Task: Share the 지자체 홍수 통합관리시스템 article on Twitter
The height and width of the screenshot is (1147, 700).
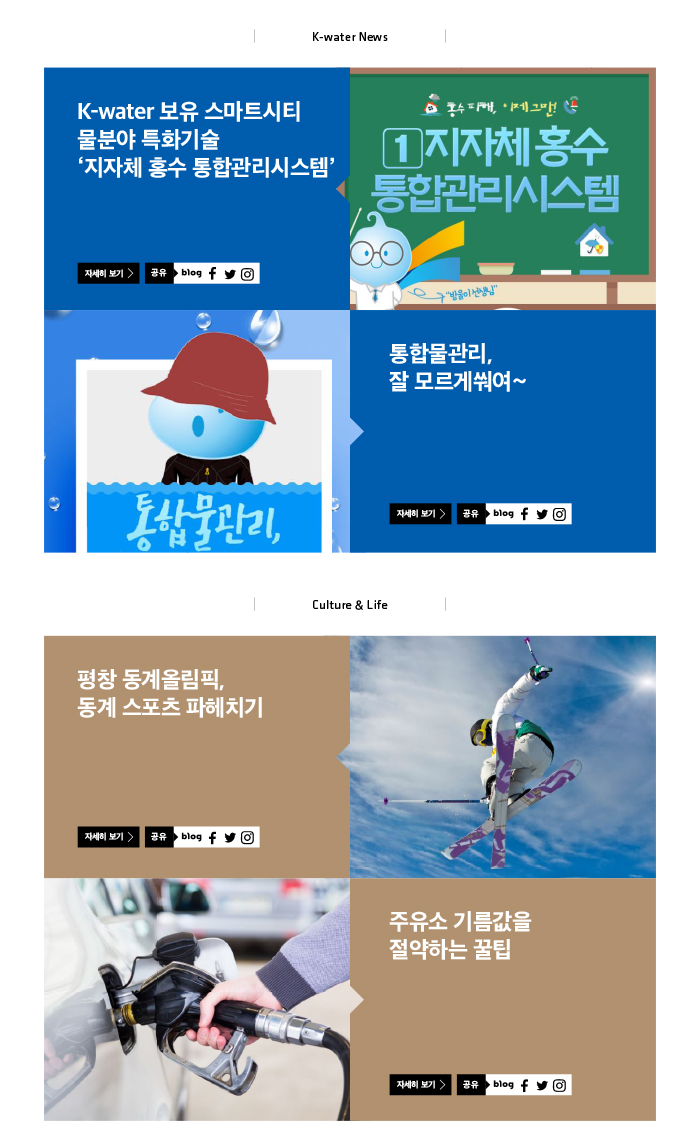Action: 230,274
